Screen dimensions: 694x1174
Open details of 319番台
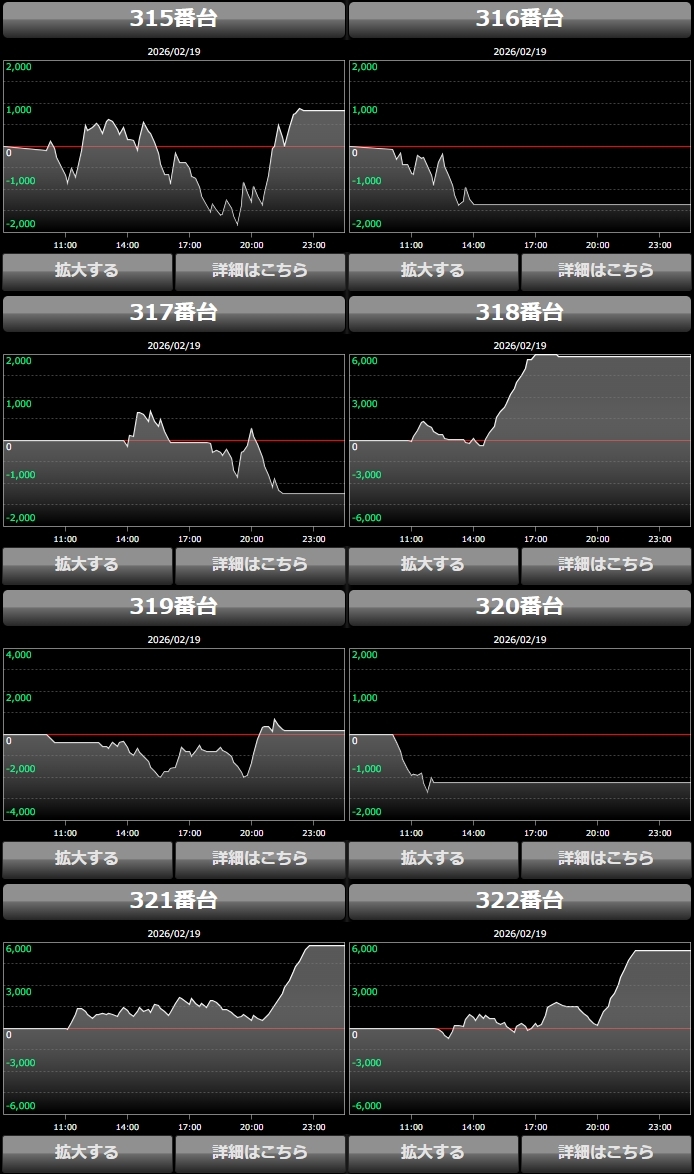(x=260, y=858)
